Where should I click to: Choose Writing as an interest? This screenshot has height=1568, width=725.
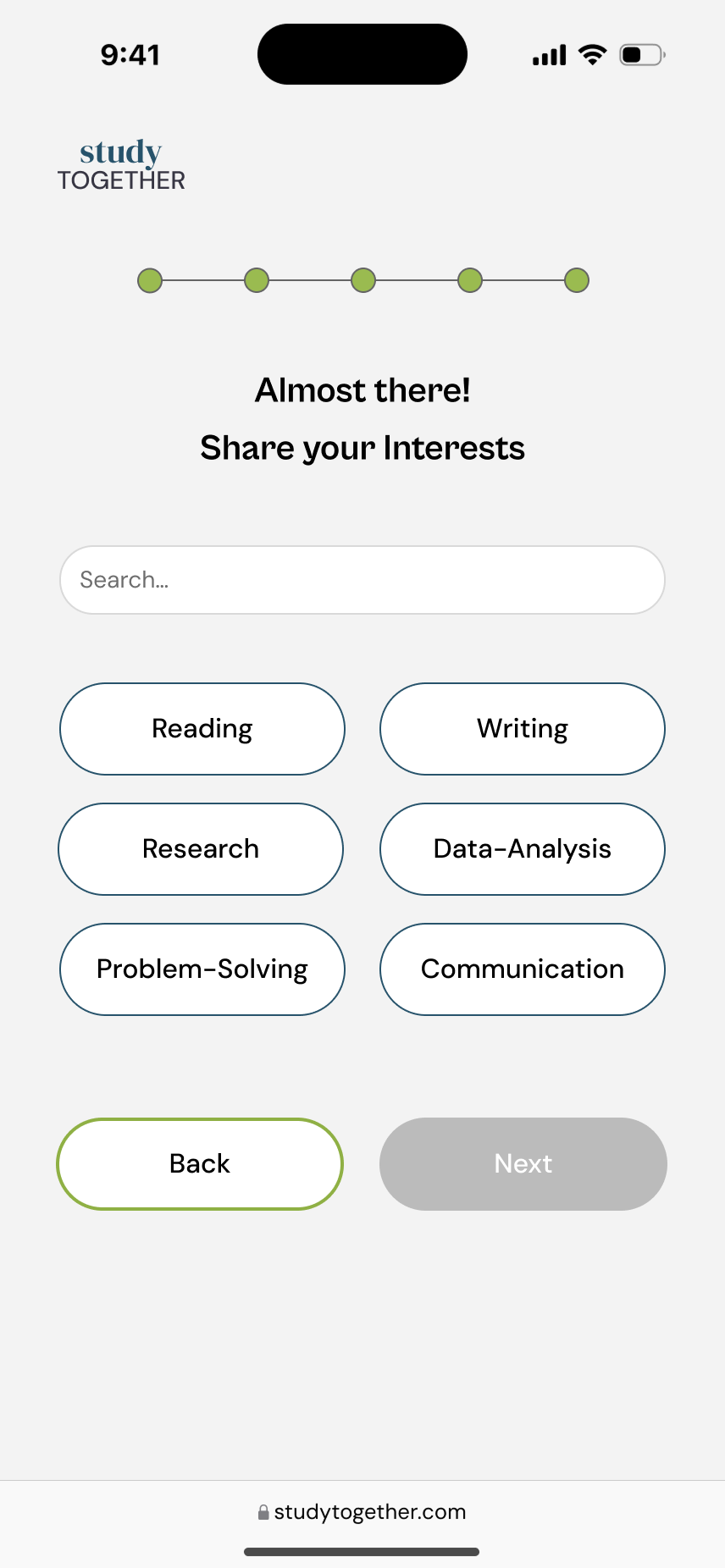click(523, 729)
